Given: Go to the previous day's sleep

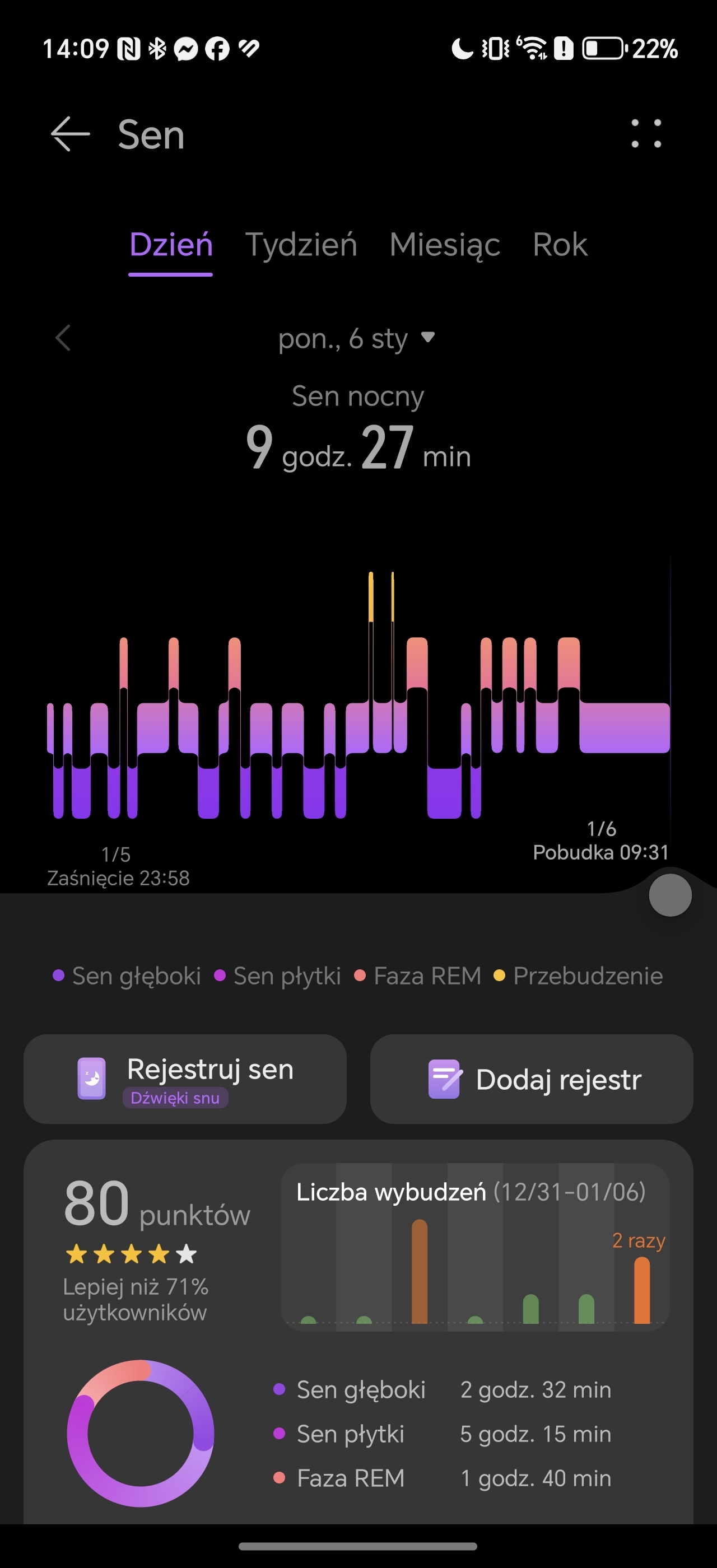Looking at the screenshot, I should [63, 338].
